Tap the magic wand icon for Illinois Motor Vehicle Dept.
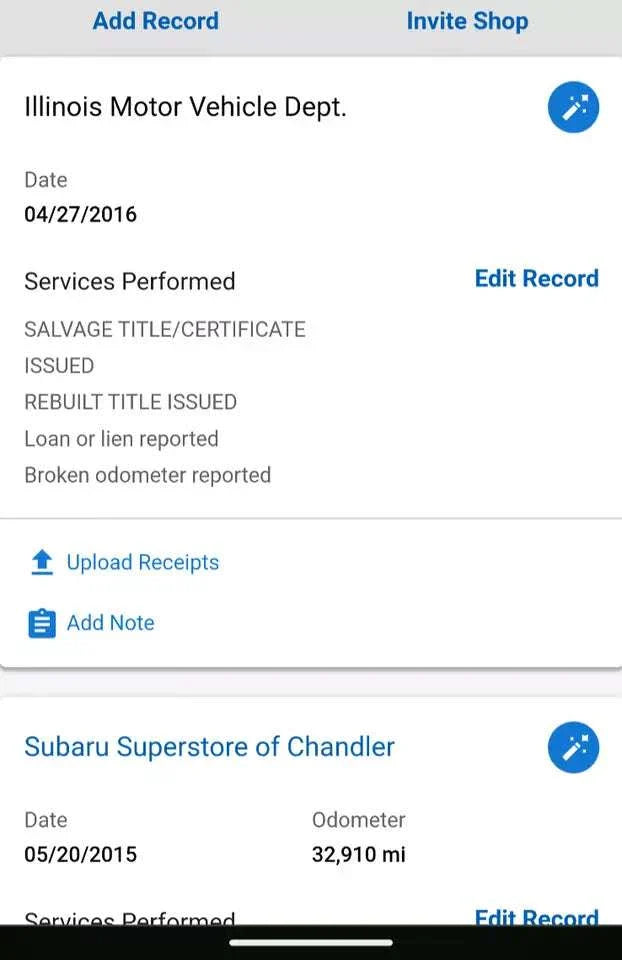 [573, 107]
